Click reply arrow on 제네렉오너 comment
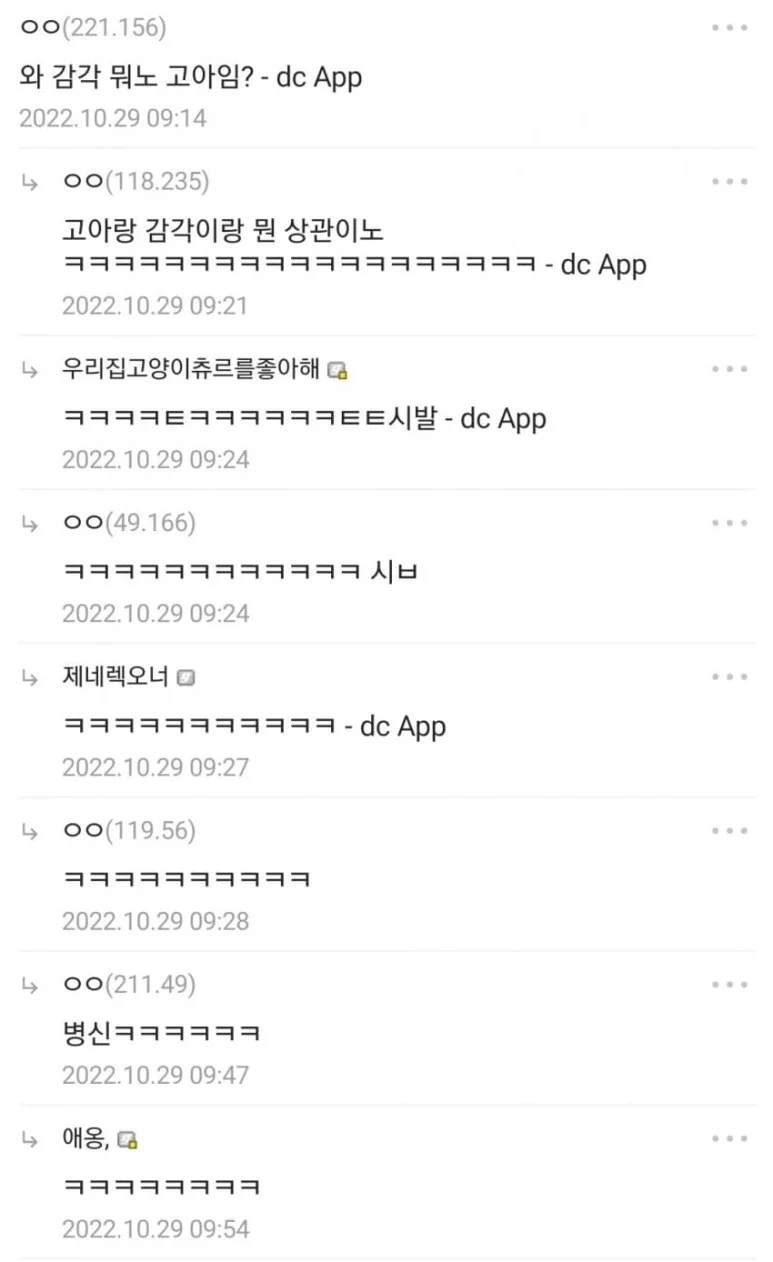The height and width of the screenshot is (1262, 773). coord(30,676)
